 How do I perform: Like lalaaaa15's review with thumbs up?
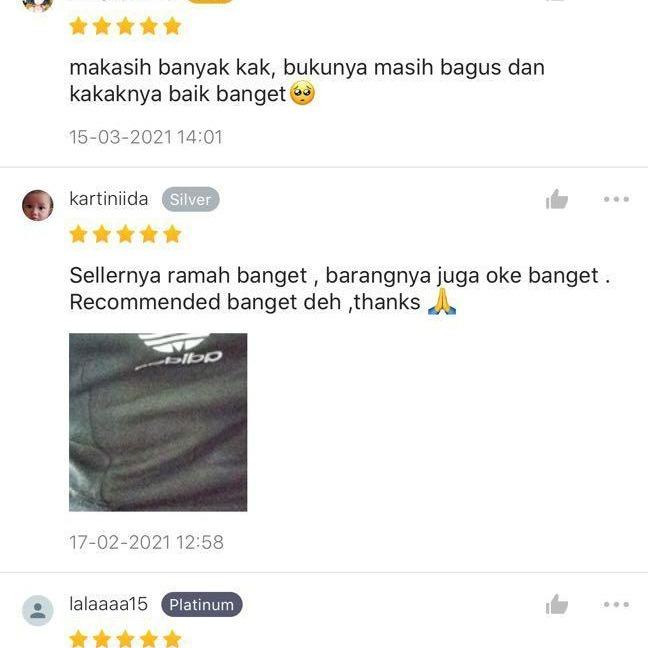[x=557, y=605]
